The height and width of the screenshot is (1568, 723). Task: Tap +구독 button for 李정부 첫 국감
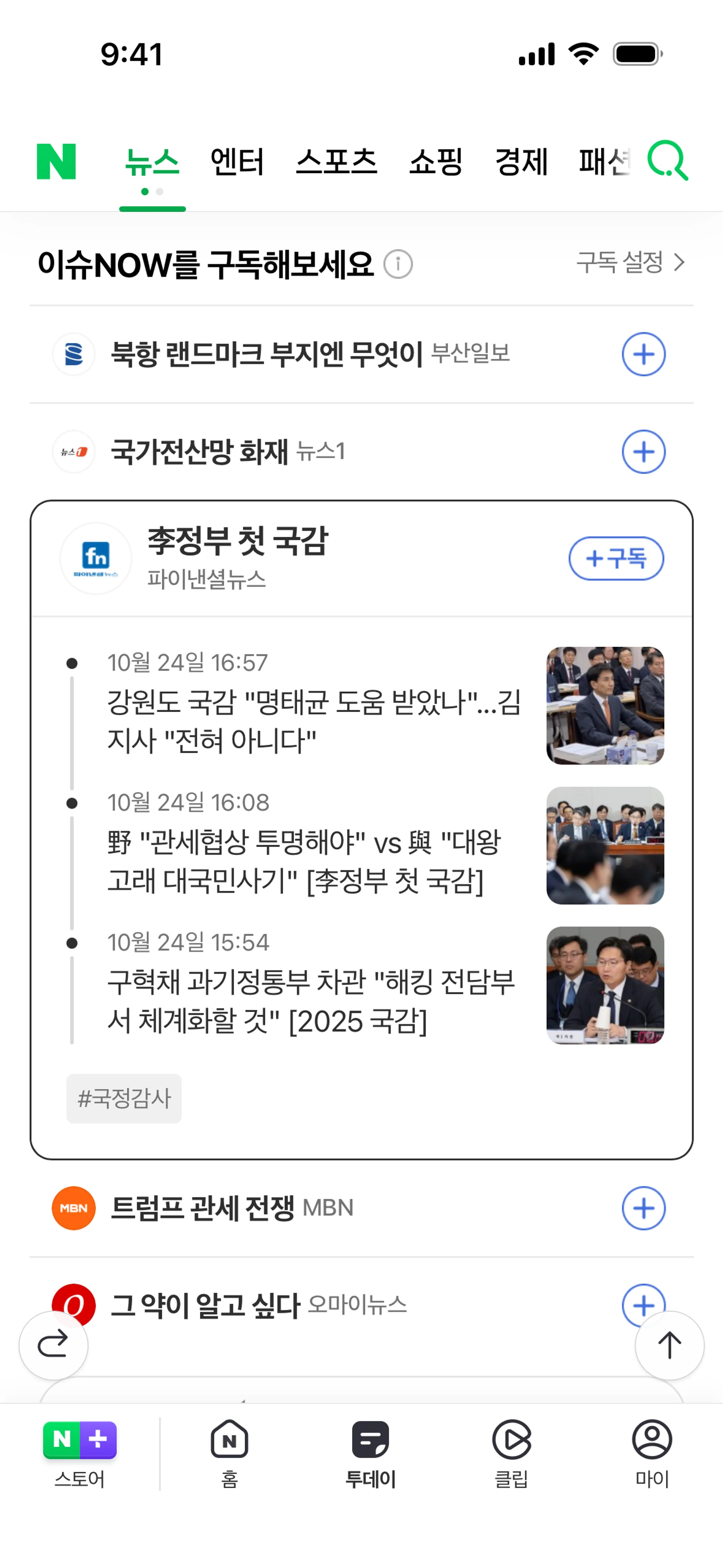[616, 558]
